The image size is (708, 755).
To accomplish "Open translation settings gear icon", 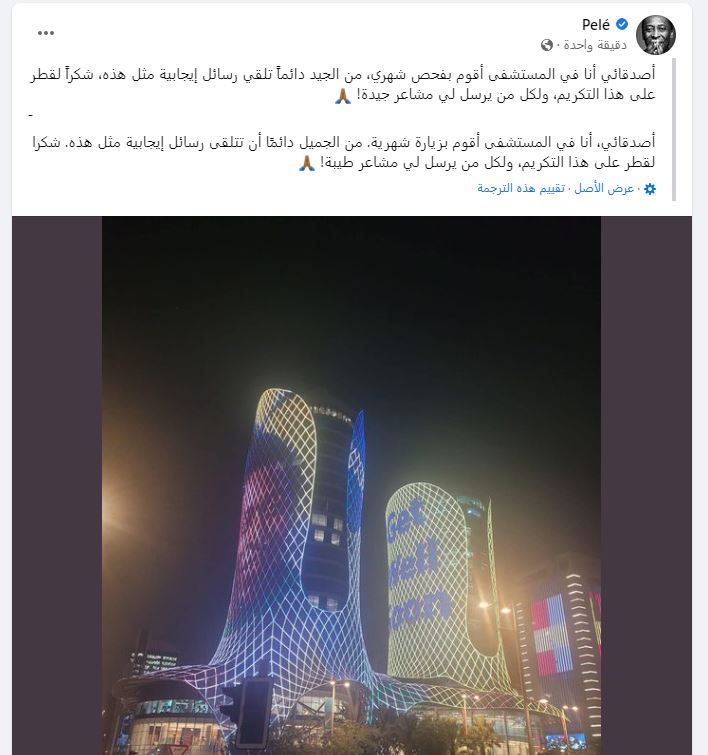I will (652, 188).
